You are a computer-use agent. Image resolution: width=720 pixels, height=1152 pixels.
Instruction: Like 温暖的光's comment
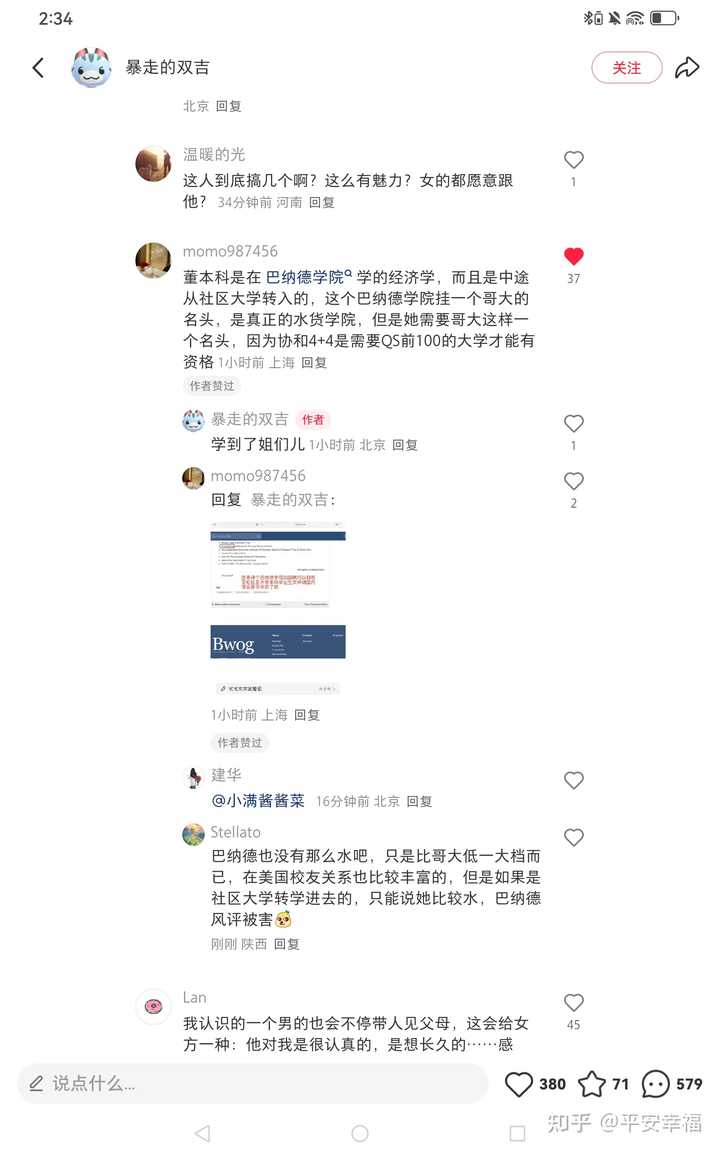[574, 159]
